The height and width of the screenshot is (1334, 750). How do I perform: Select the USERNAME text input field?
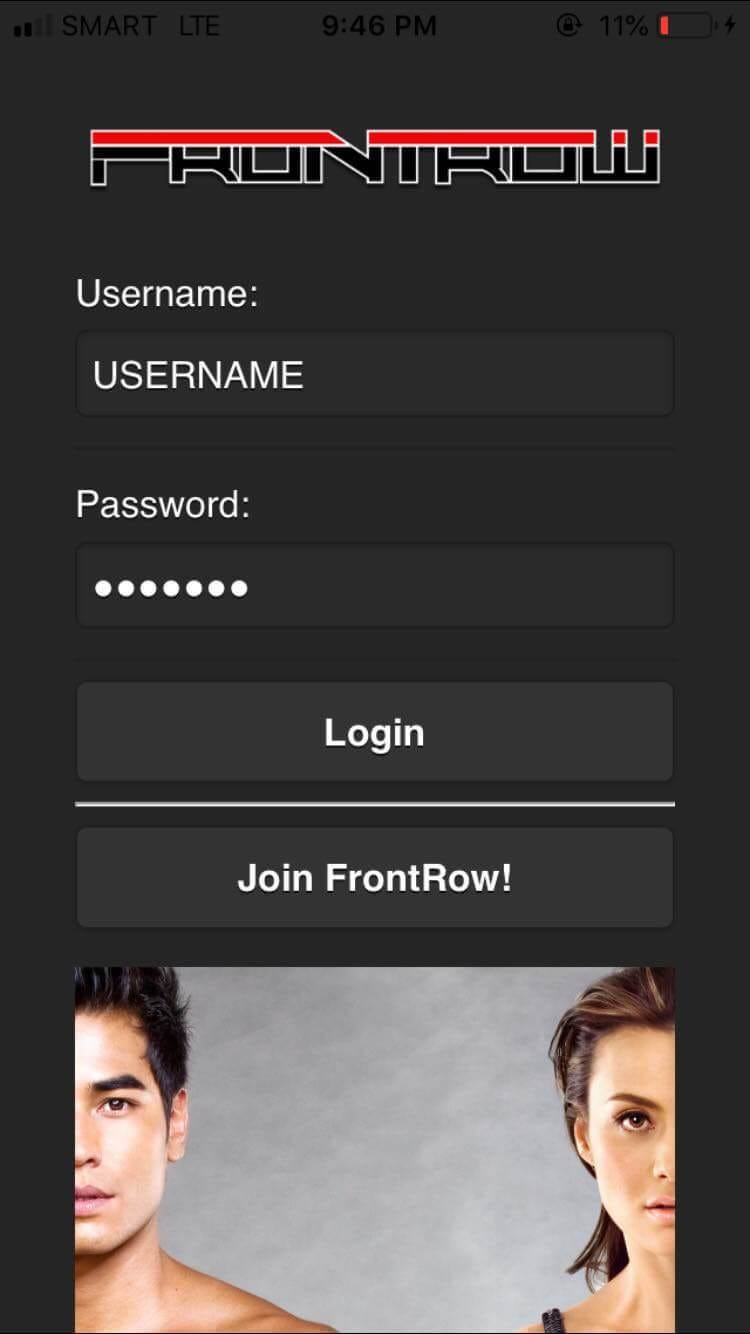(x=375, y=374)
